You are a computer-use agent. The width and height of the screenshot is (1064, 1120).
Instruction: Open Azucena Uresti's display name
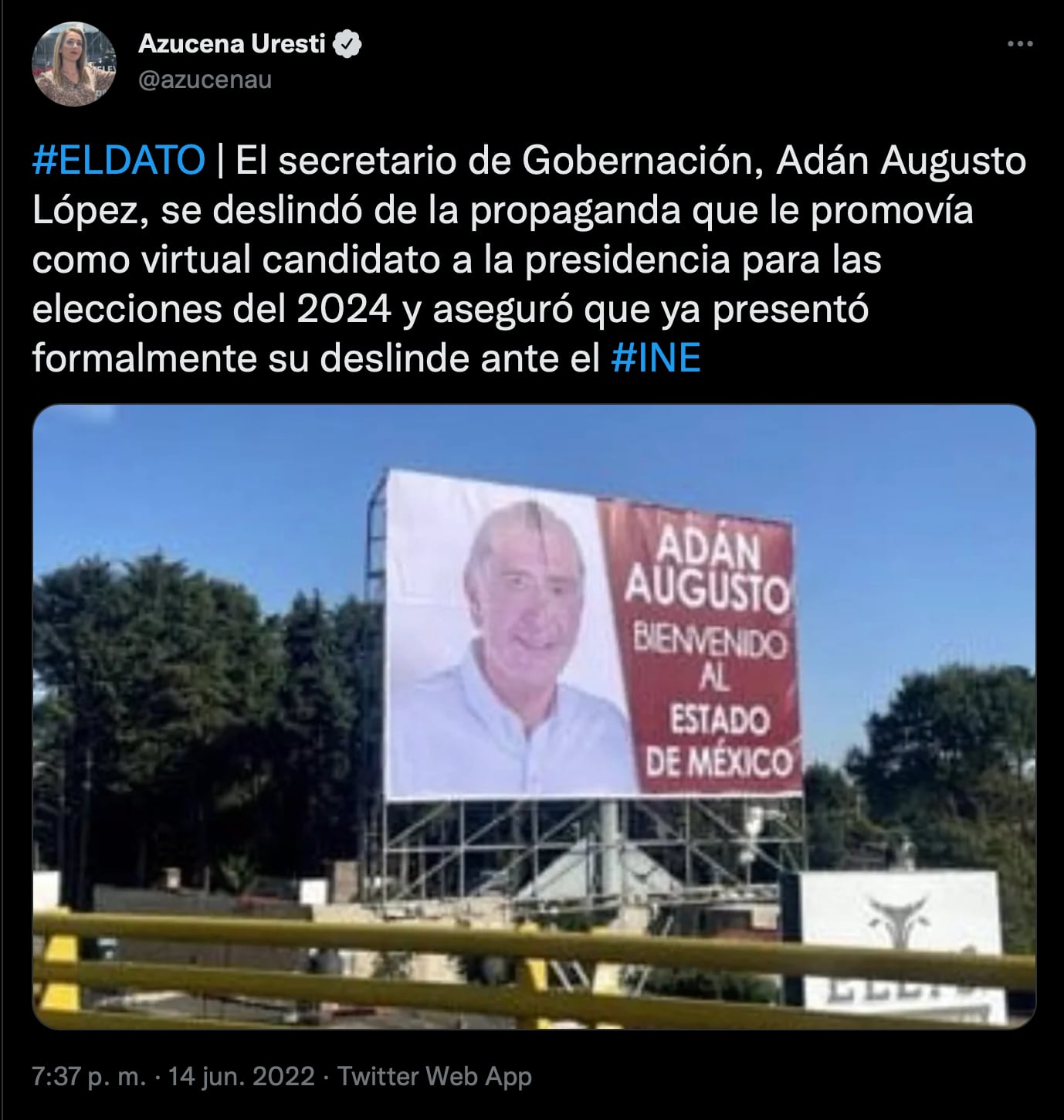pyautogui.click(x=232, y=44)
